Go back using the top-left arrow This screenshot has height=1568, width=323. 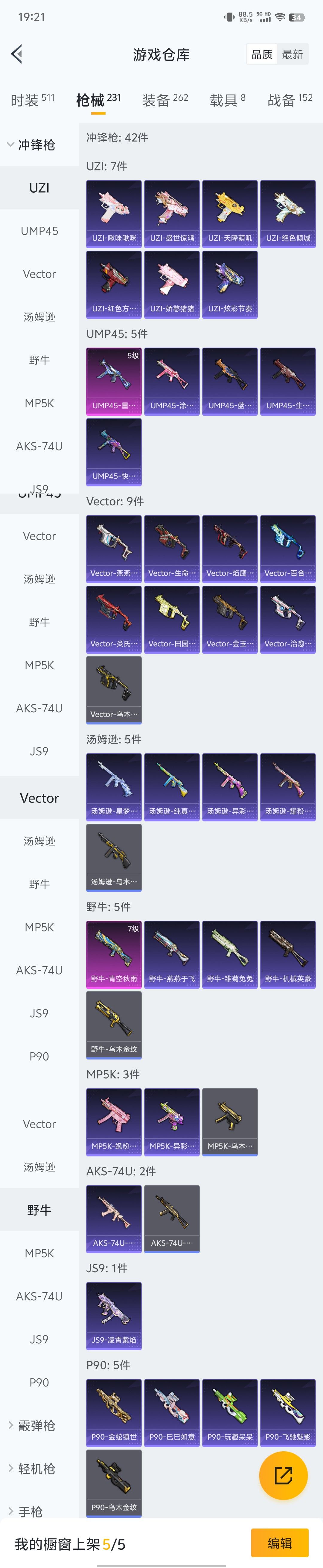coord(17,54)
